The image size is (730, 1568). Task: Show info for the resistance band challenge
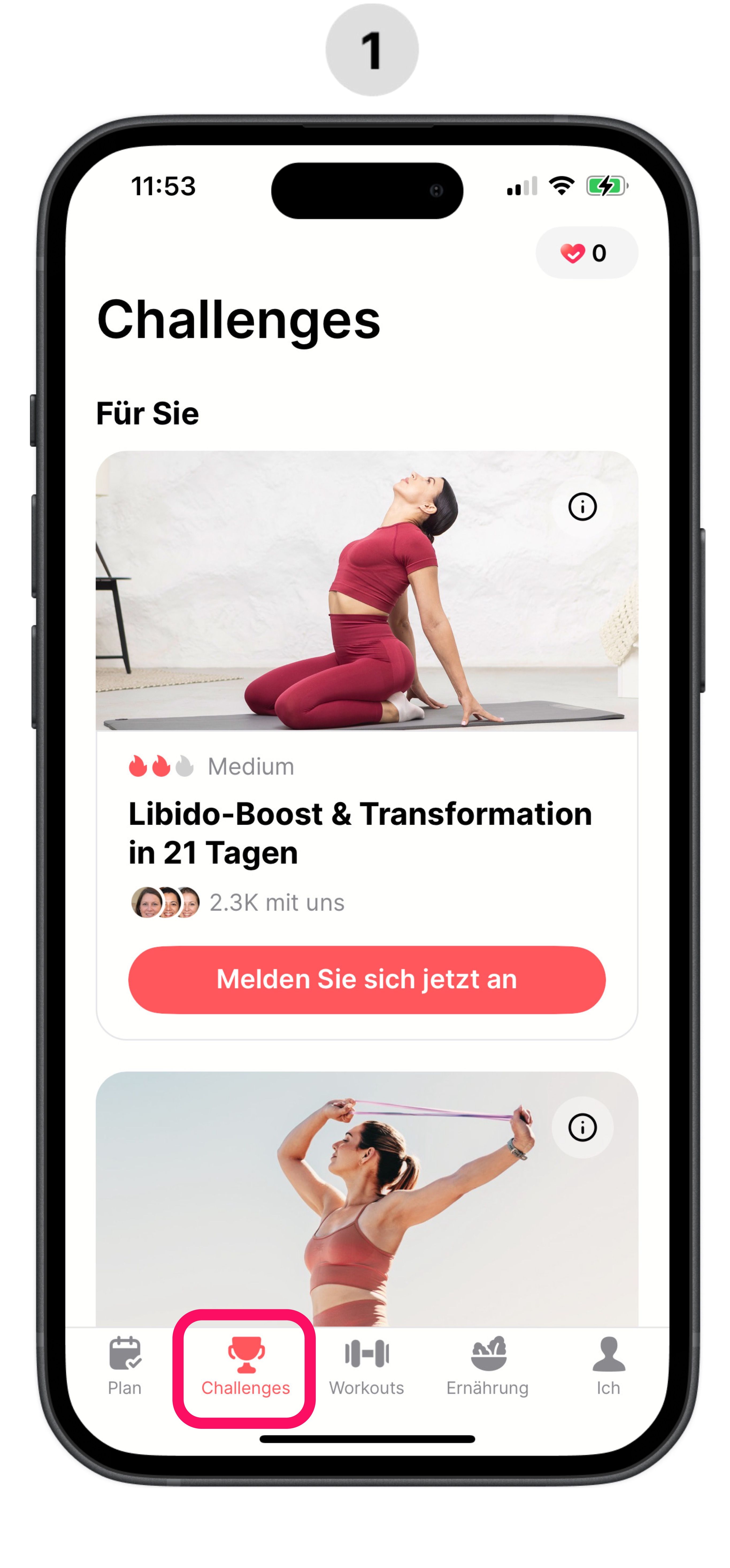(582, 1127)
